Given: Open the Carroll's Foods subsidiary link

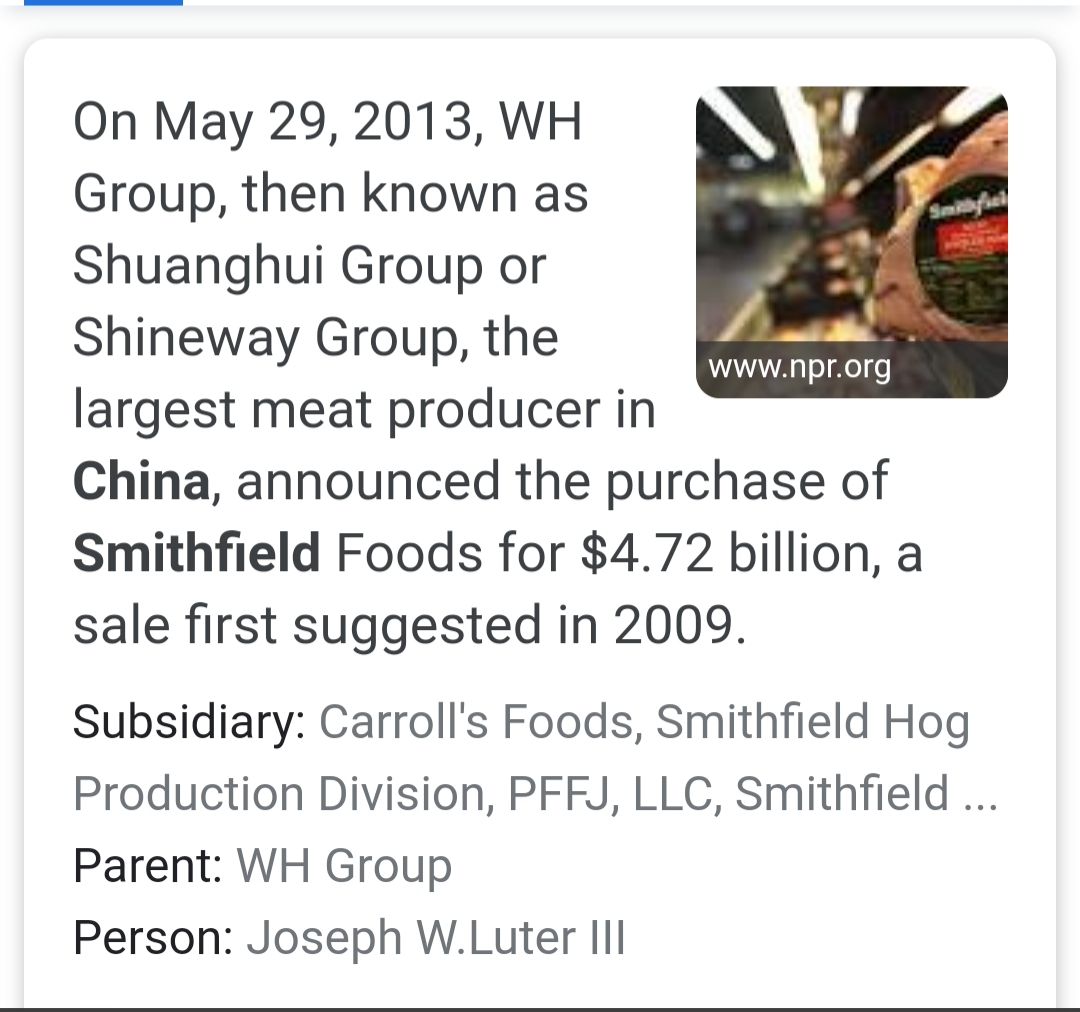Looking at the screenshot, I should [476, 721].
